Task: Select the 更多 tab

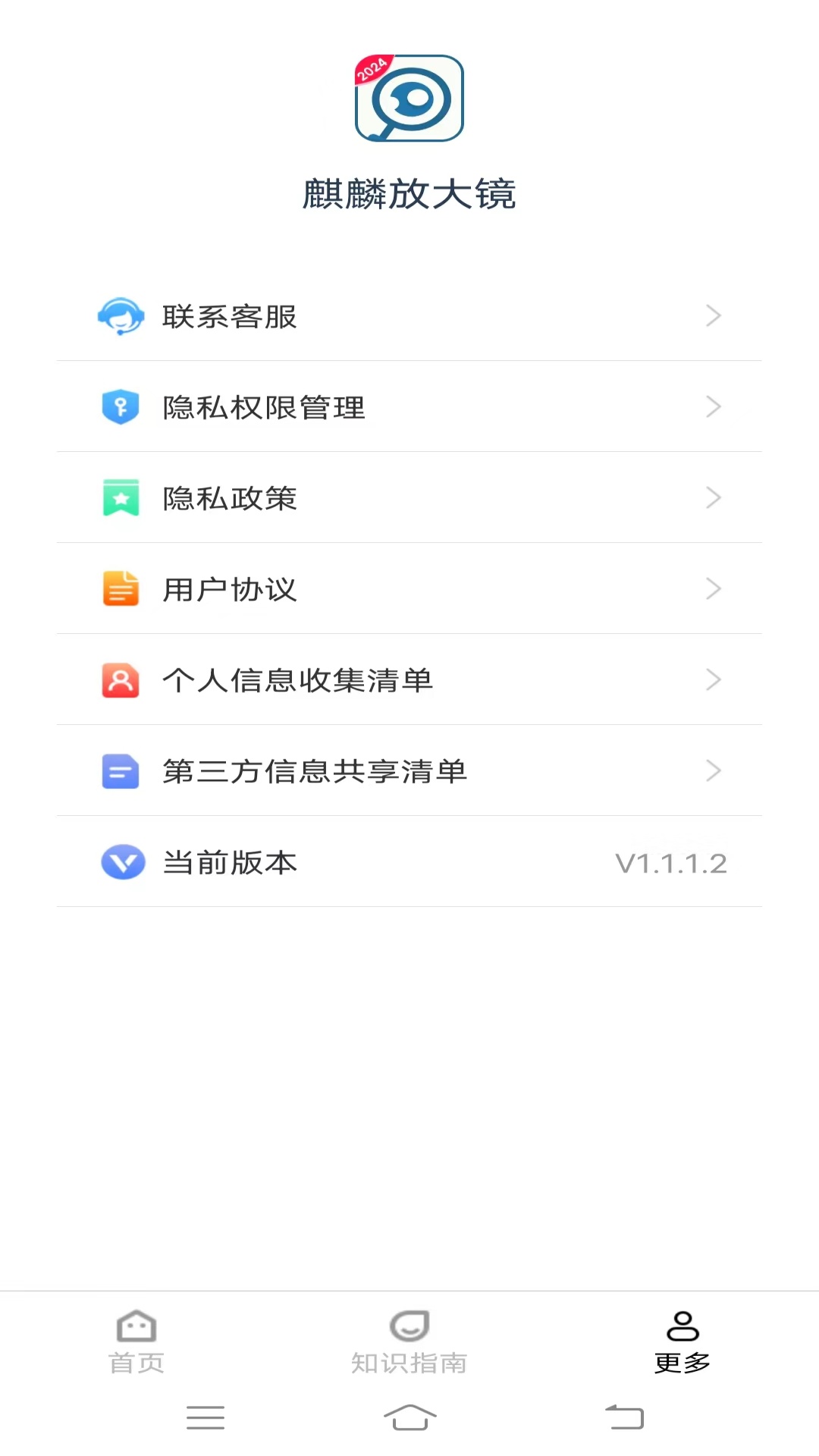Action: pos(682,1342)
